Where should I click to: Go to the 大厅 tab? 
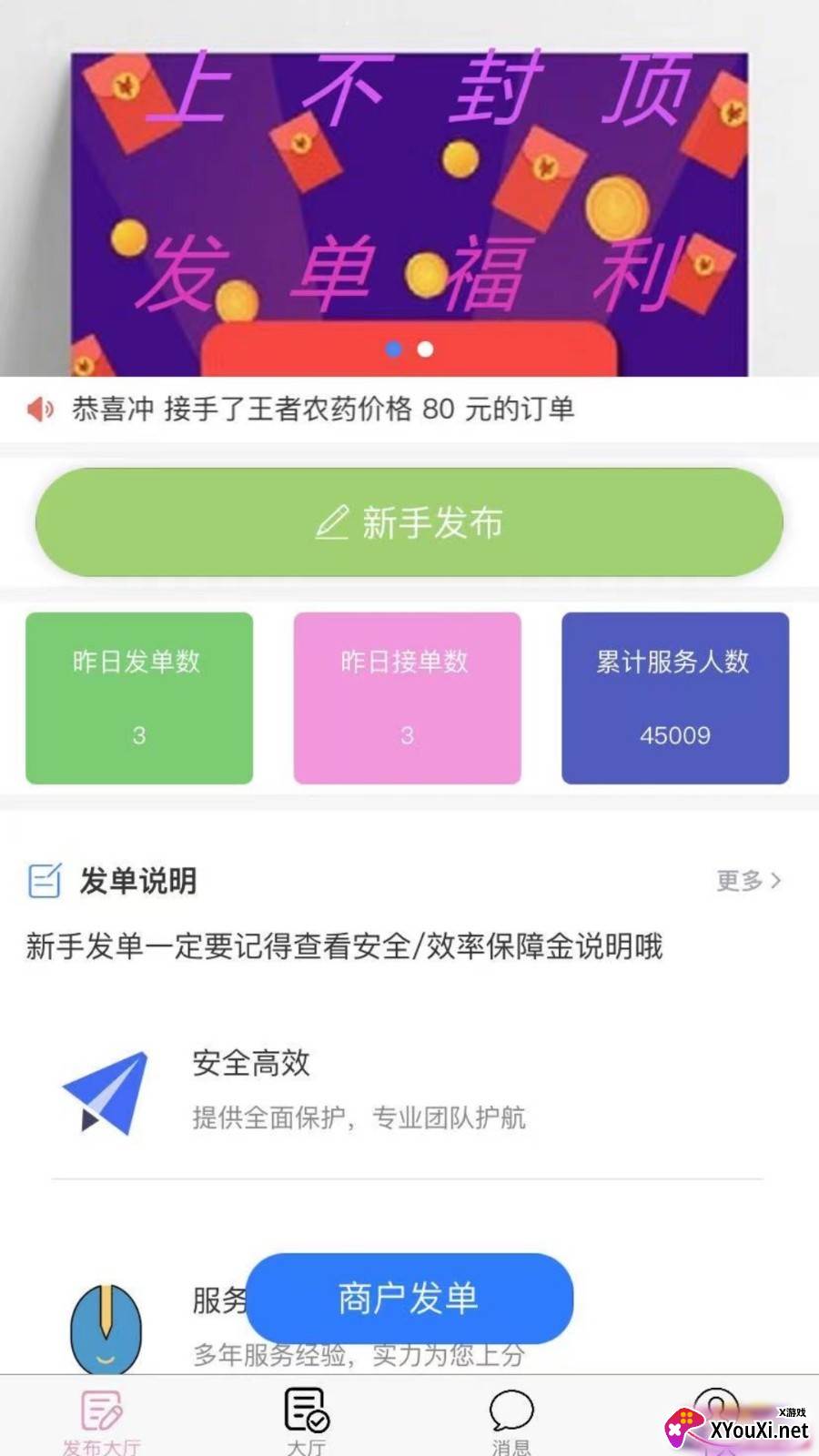click(307, 1420)
